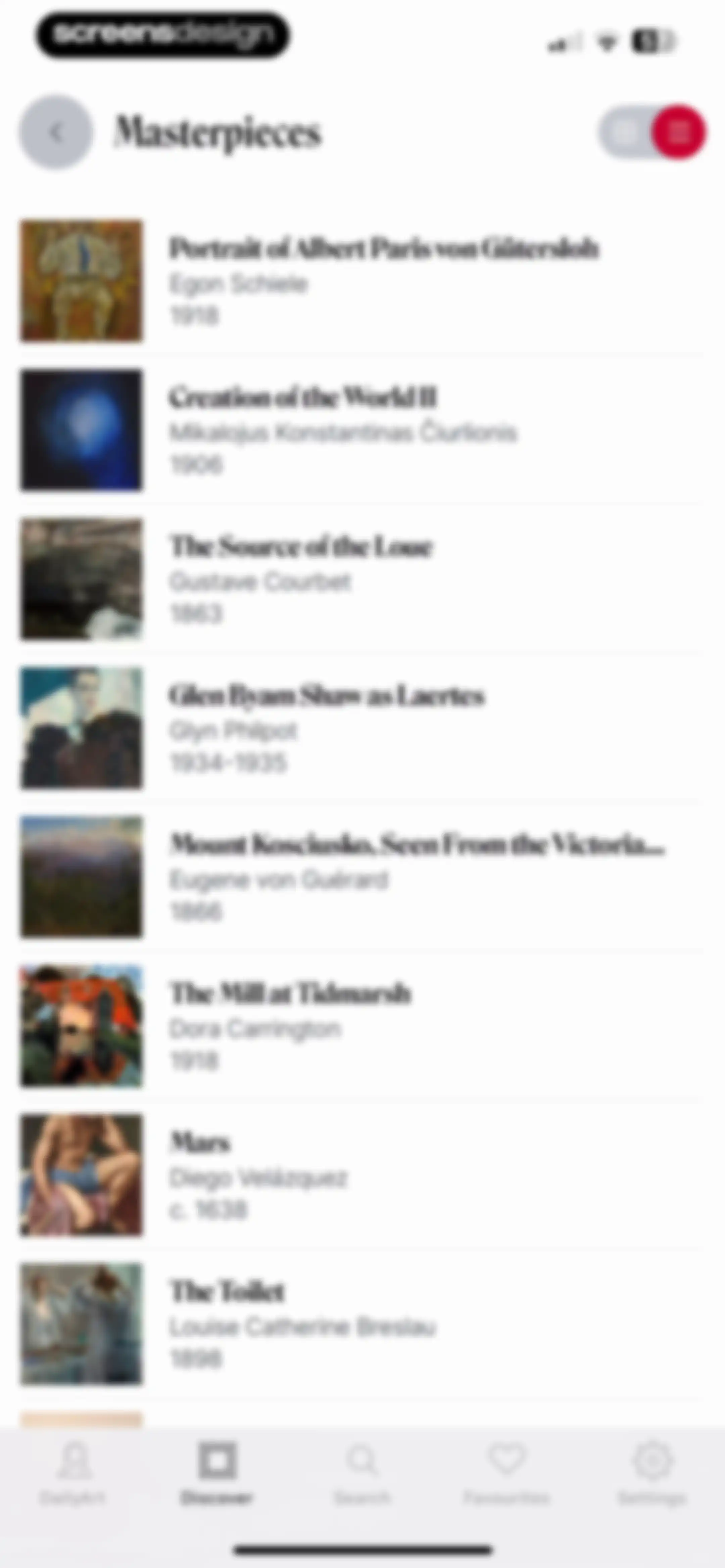Open The Mill at Tidmarsh

(362, 1026)
